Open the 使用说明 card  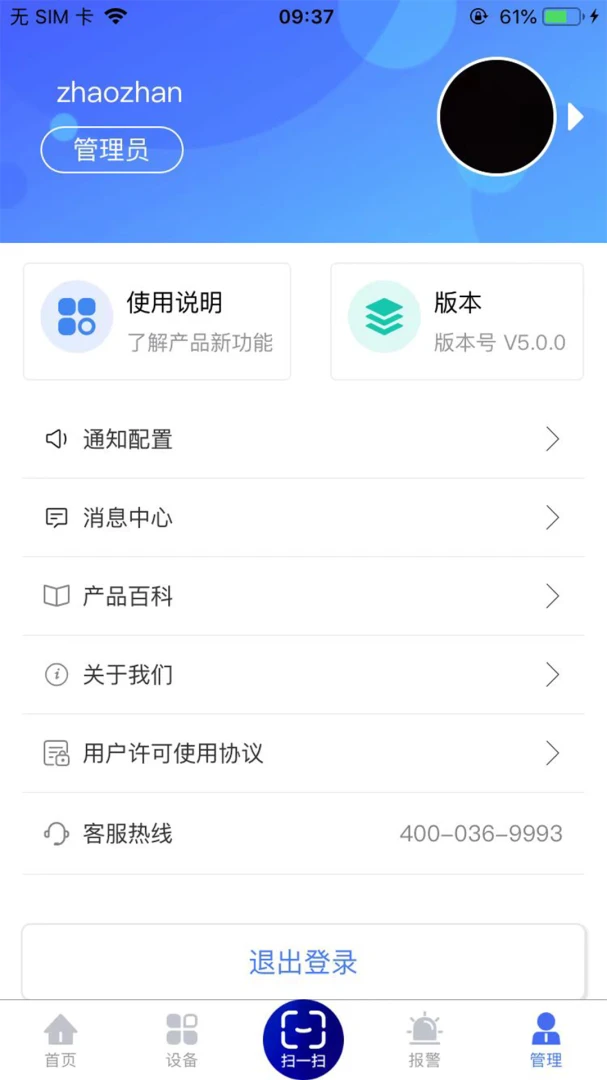[x=157, y=321]
